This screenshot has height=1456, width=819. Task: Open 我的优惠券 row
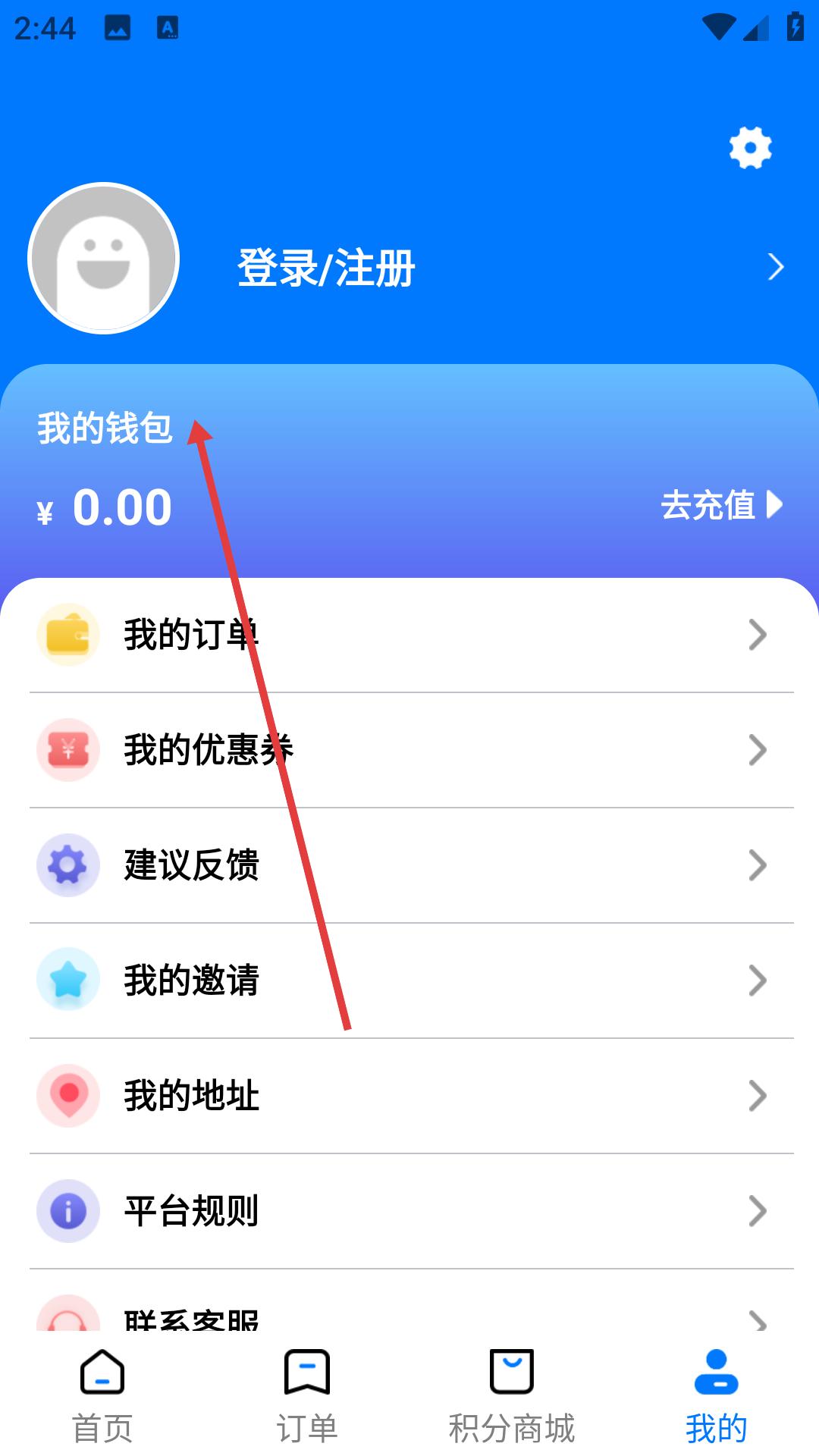click(409, 750)
